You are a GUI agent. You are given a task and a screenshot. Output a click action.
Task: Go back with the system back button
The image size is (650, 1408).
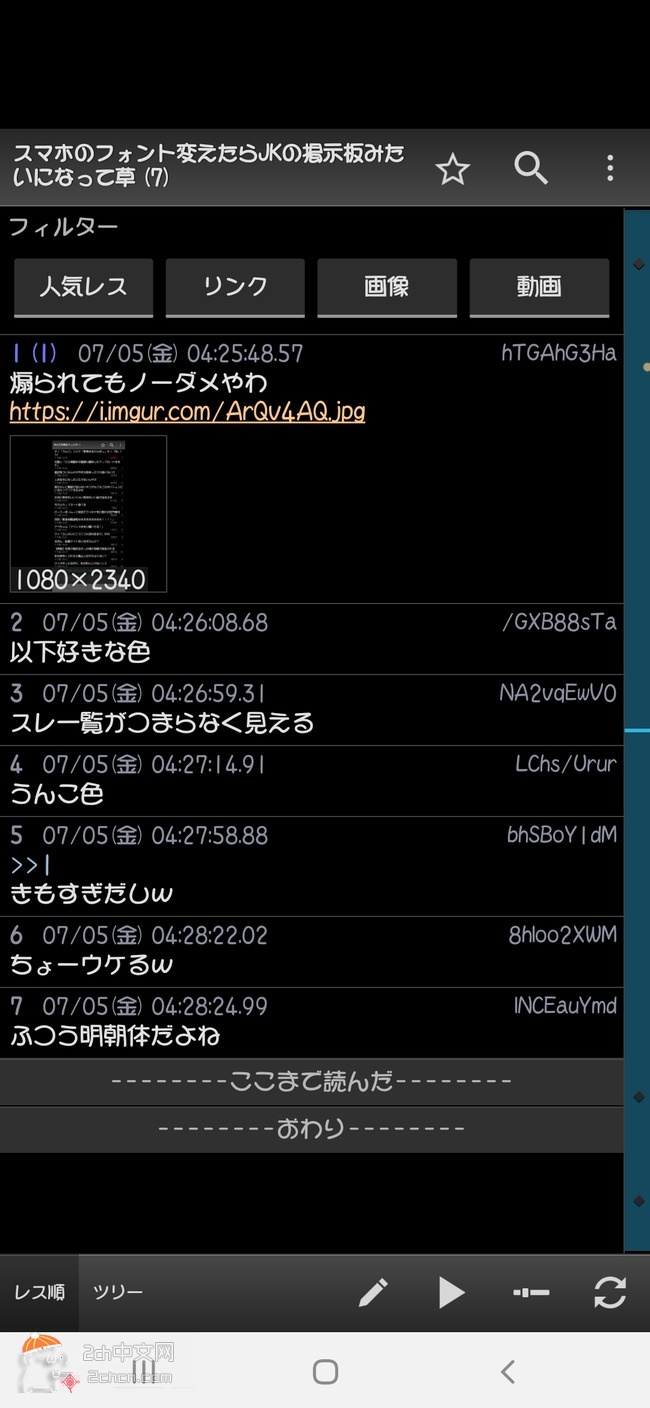[x=508, y=1371]
